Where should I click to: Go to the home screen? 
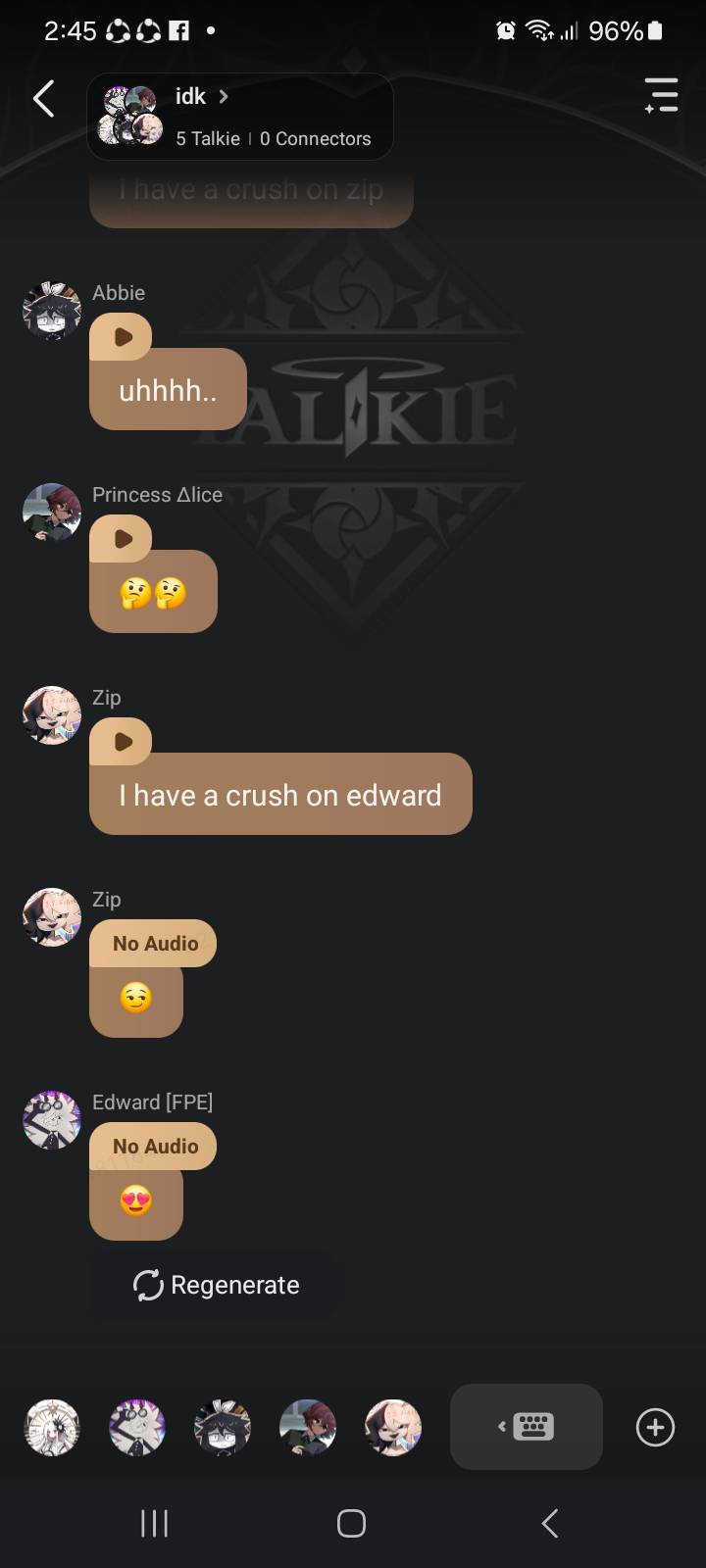(351, 1523)
